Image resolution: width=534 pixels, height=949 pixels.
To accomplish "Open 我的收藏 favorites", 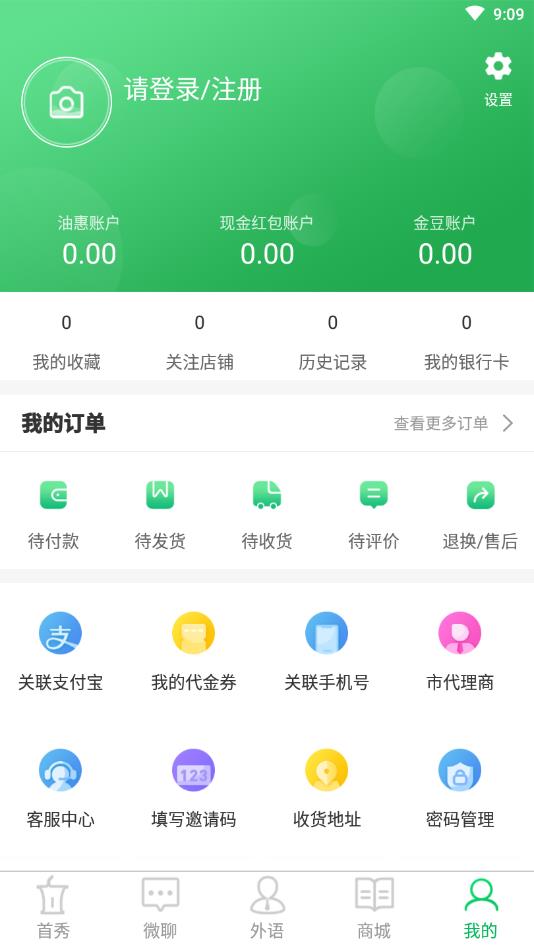I will [x=67, y=343].
